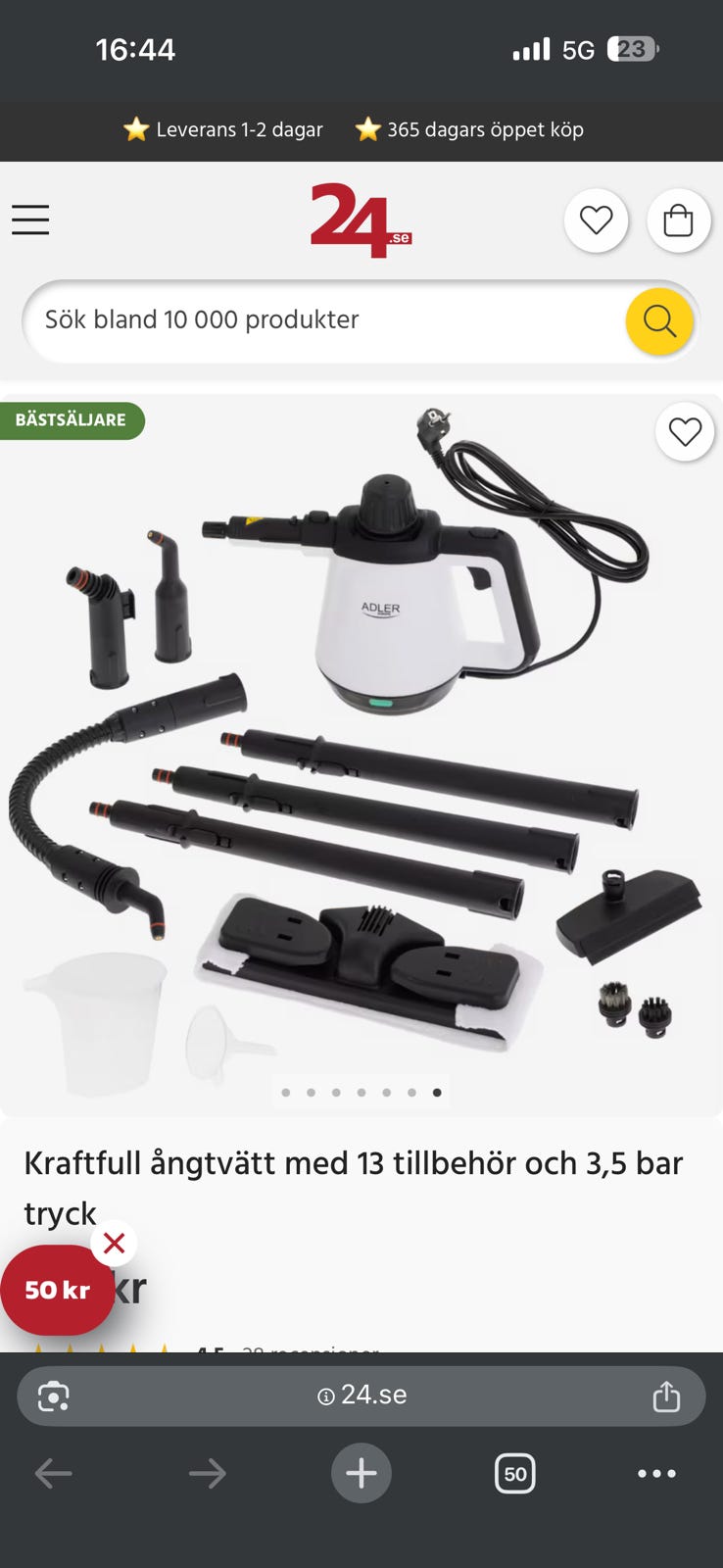The height and width of the screenshot is (1568, 723).
Task: Tap the yellow search magnifier button
Action: 659,320
